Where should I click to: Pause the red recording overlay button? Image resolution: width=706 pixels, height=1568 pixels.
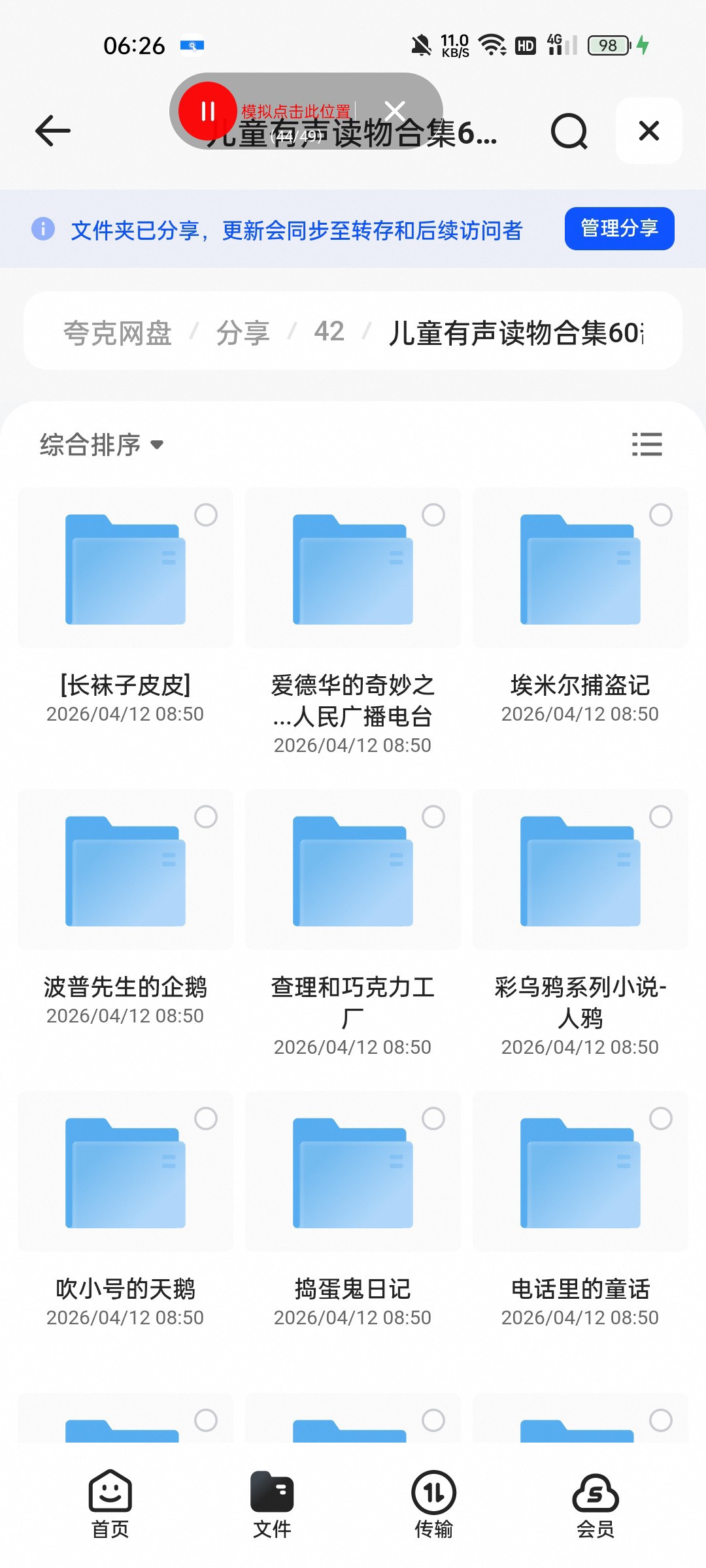click(208, 111)
